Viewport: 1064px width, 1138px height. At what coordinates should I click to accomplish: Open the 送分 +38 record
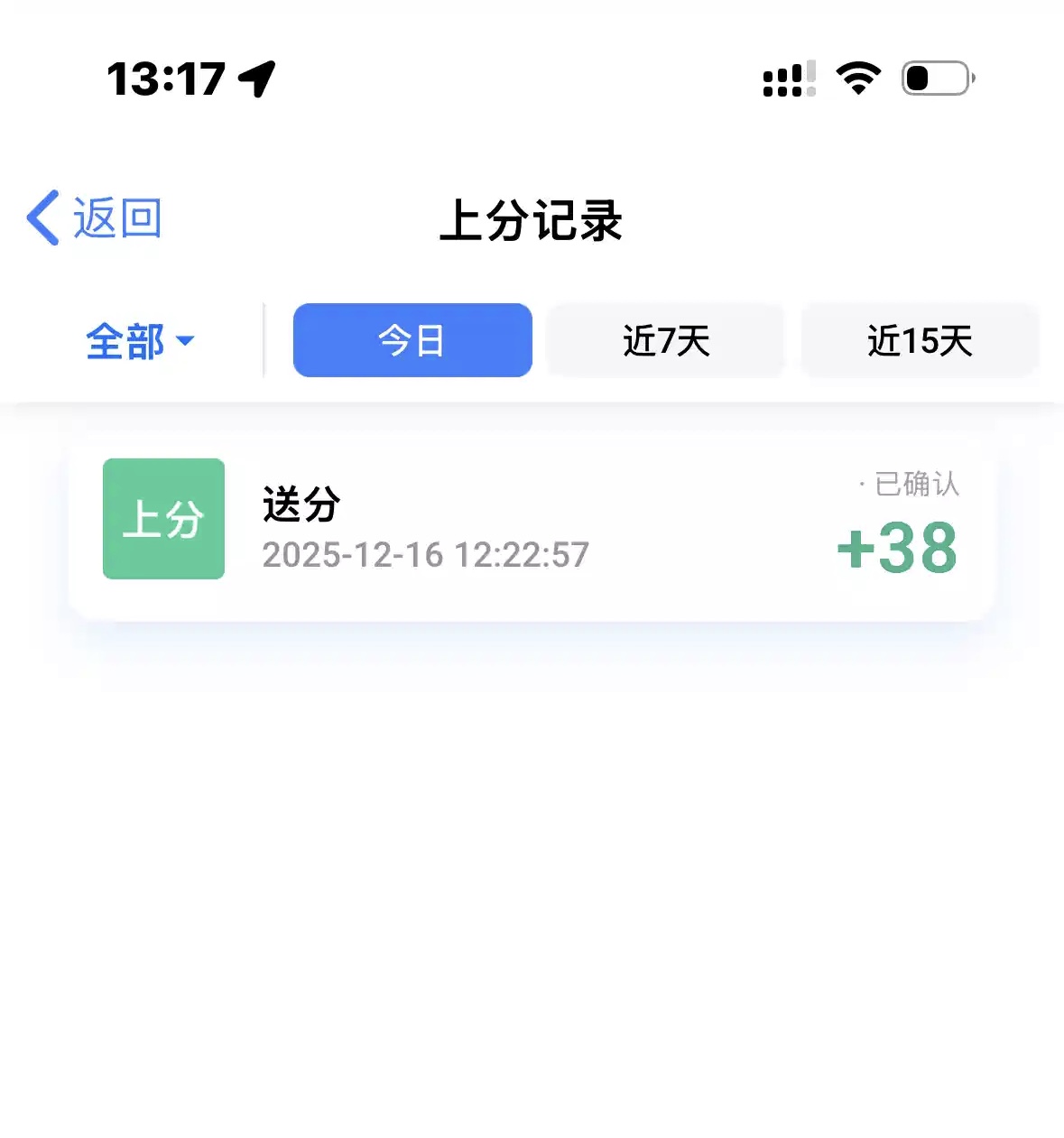click(x=532, y=525)
